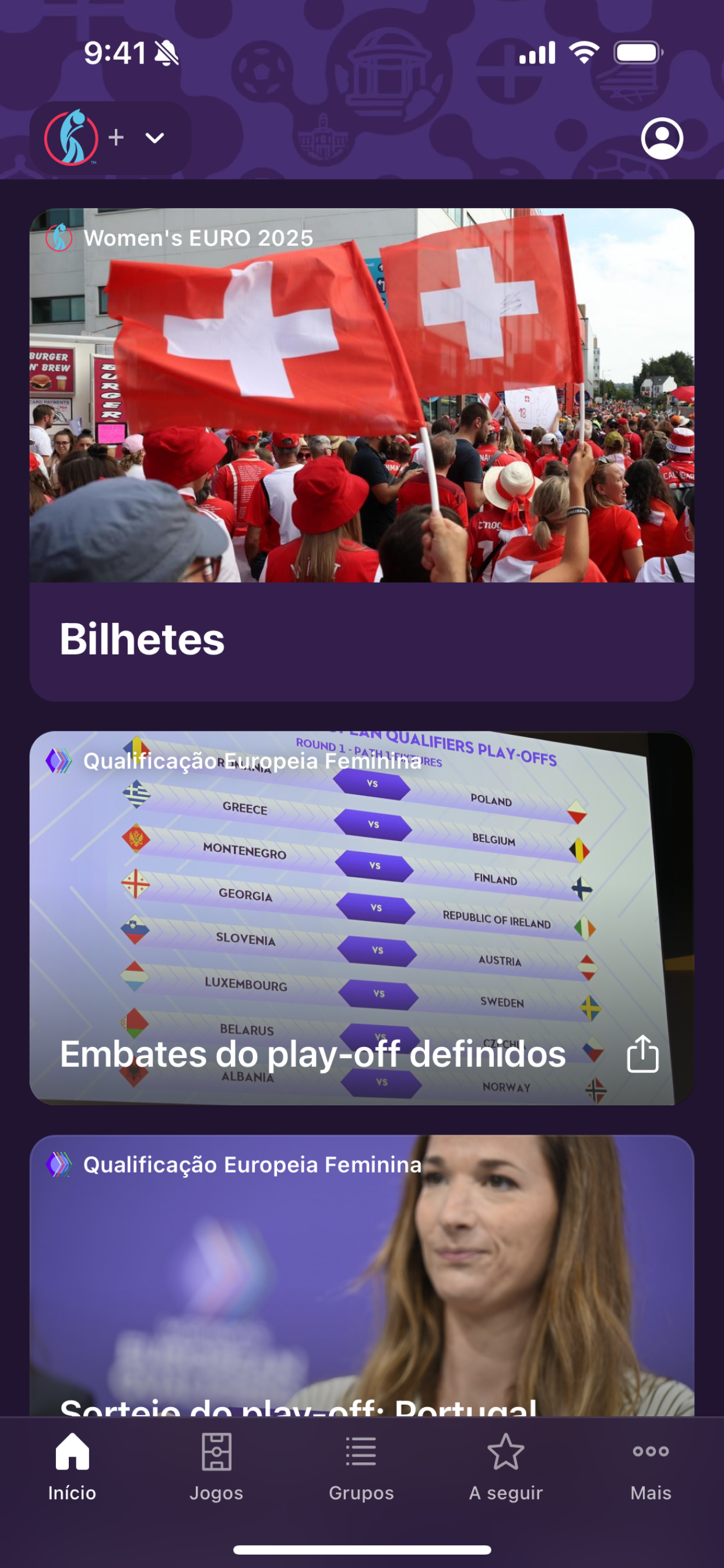724x1568 pixels.
Task: Open the tournament selector dropdown next to logo
Action: coord(155,139)
